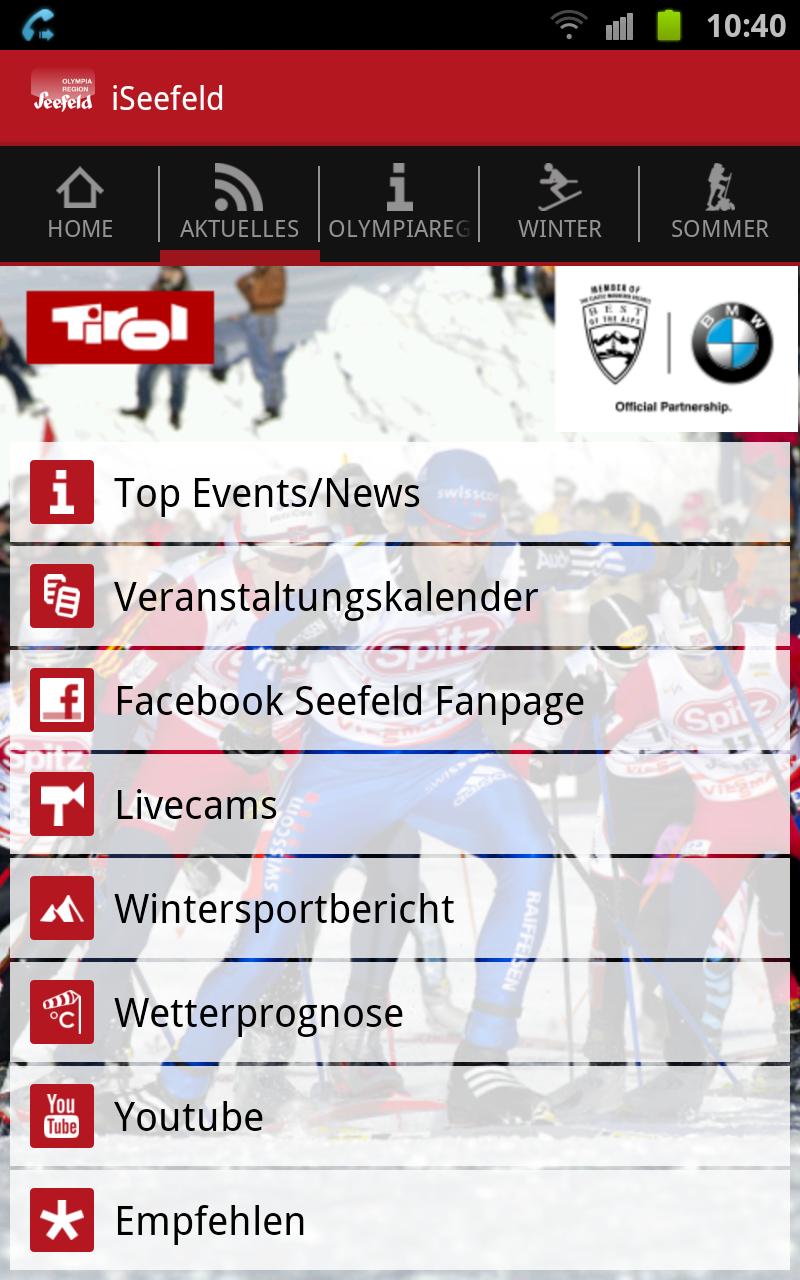Open the Olympiaregion tab
Viewport: 800px width, 1280px height.
(x=399, y=205)
